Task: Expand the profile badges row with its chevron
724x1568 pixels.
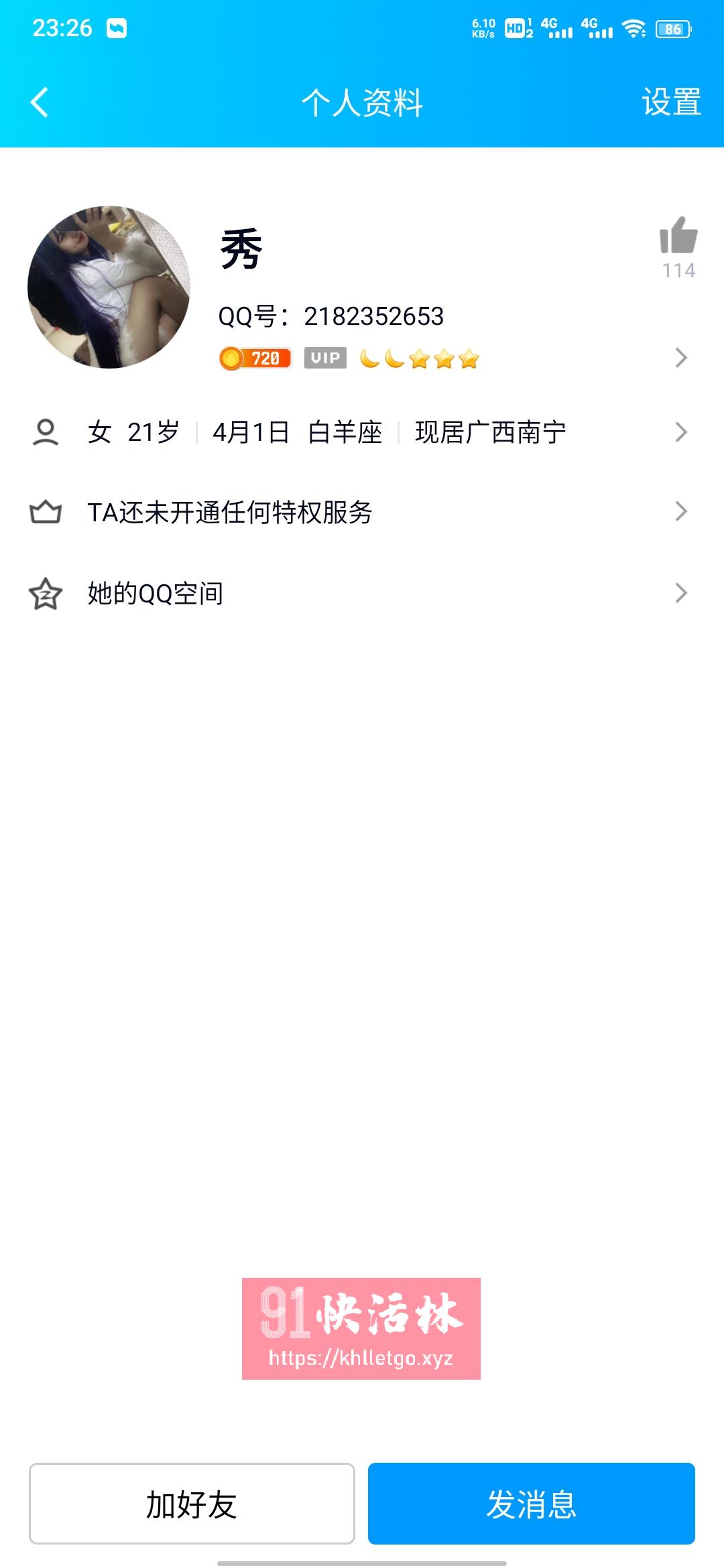Action: click(682, 358)
